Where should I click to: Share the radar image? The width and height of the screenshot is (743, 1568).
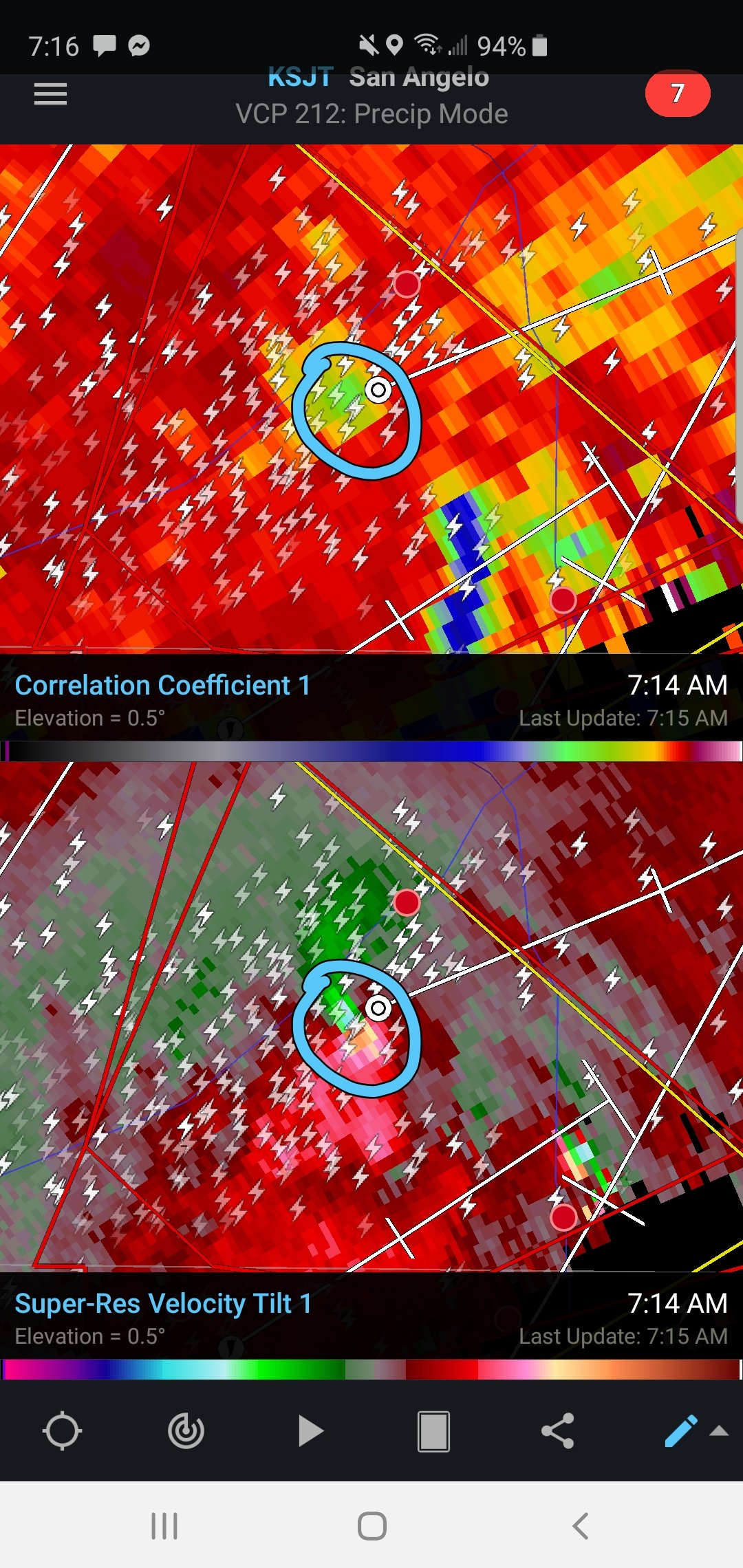pyautogui.click(x=557, y=1431)
